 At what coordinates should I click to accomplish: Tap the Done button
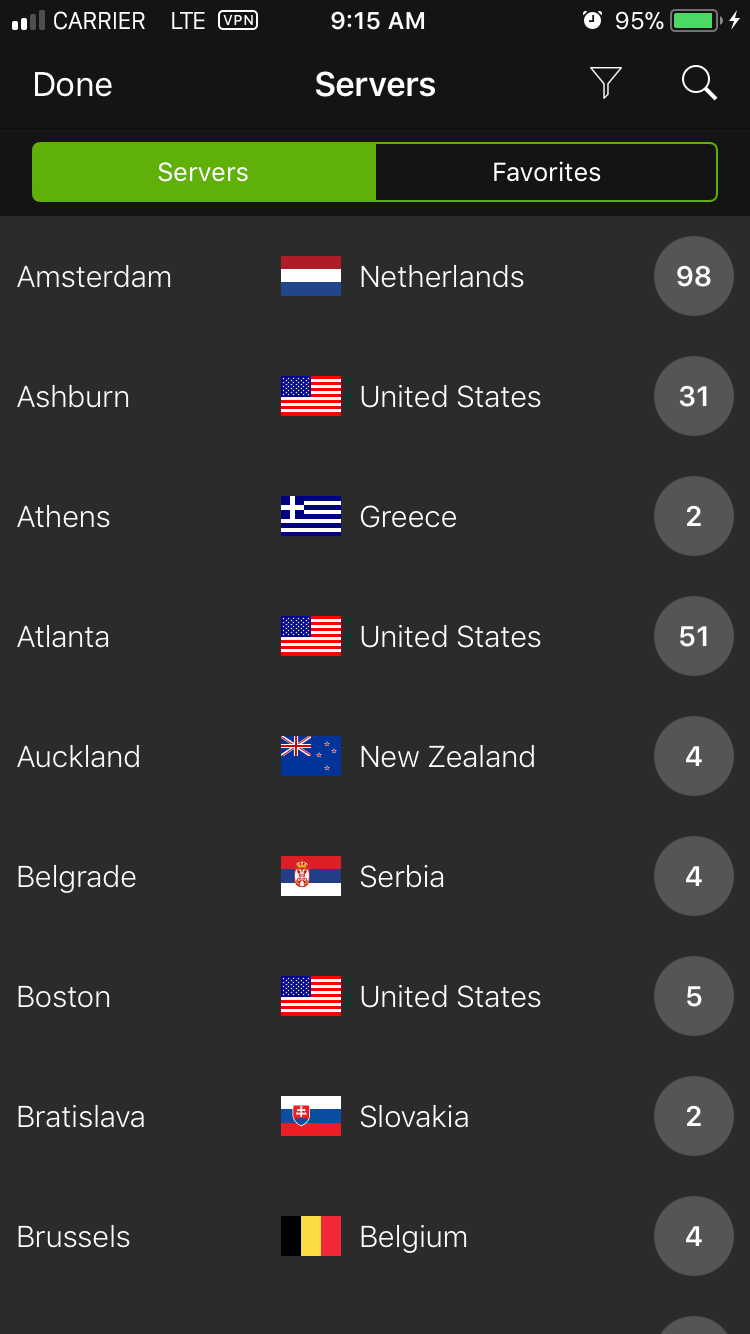click(x=72, y=85)
